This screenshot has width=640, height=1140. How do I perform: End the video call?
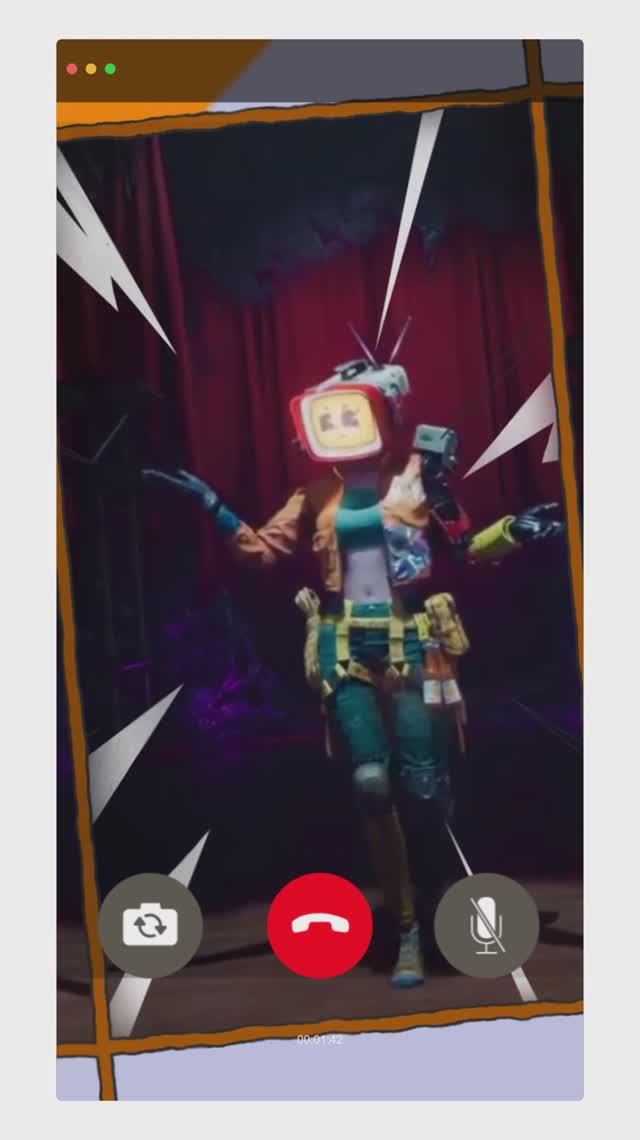(320, 925)
